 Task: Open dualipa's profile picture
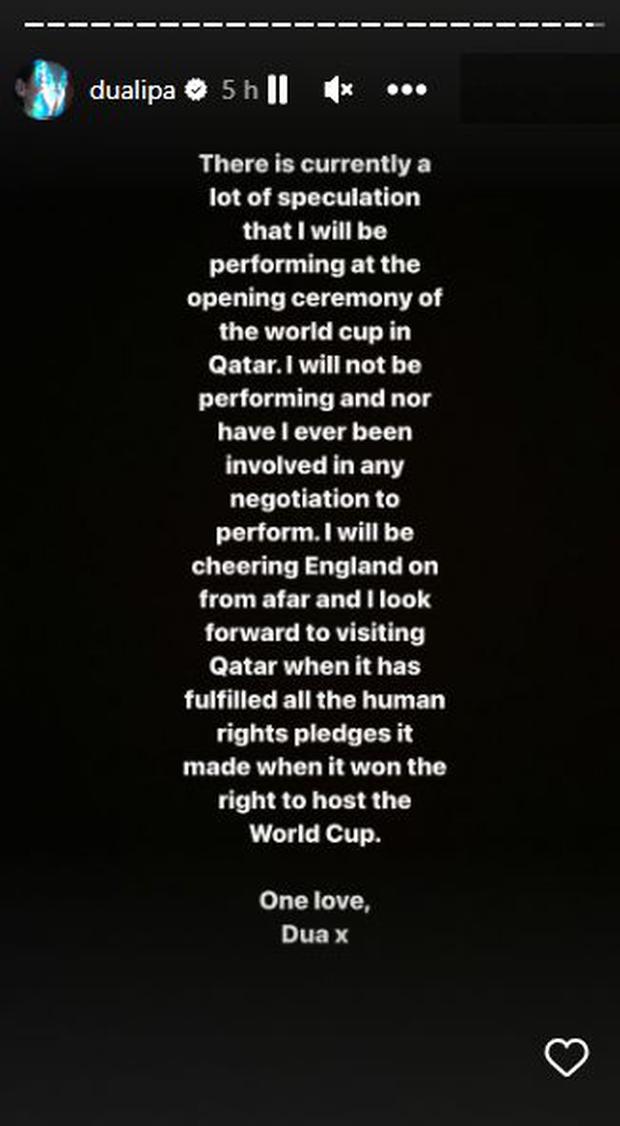43,90
